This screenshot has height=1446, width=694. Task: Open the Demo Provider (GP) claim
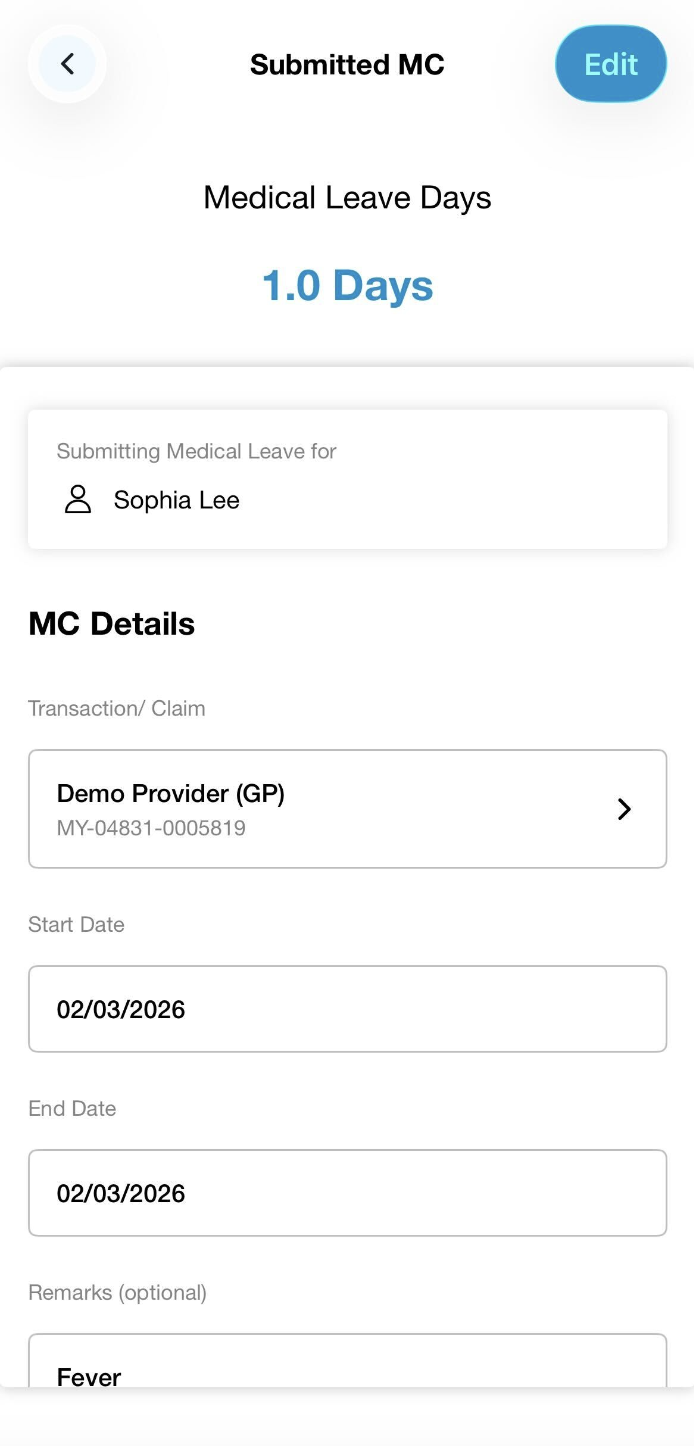pos(347,809)
